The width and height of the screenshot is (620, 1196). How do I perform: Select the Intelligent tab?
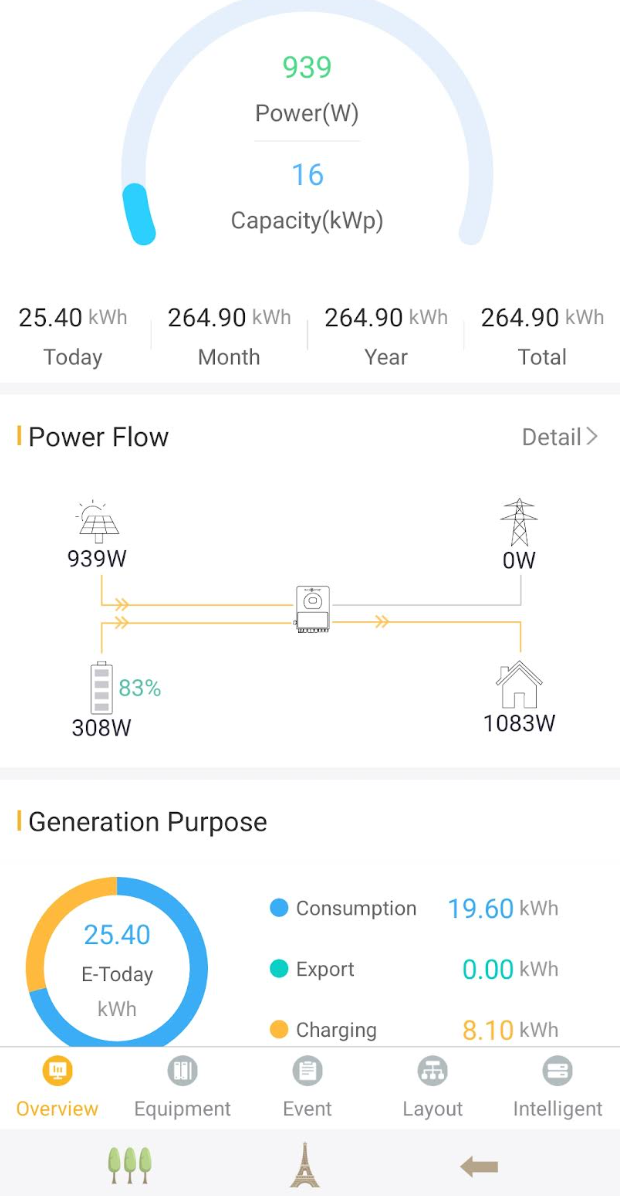557,1088
